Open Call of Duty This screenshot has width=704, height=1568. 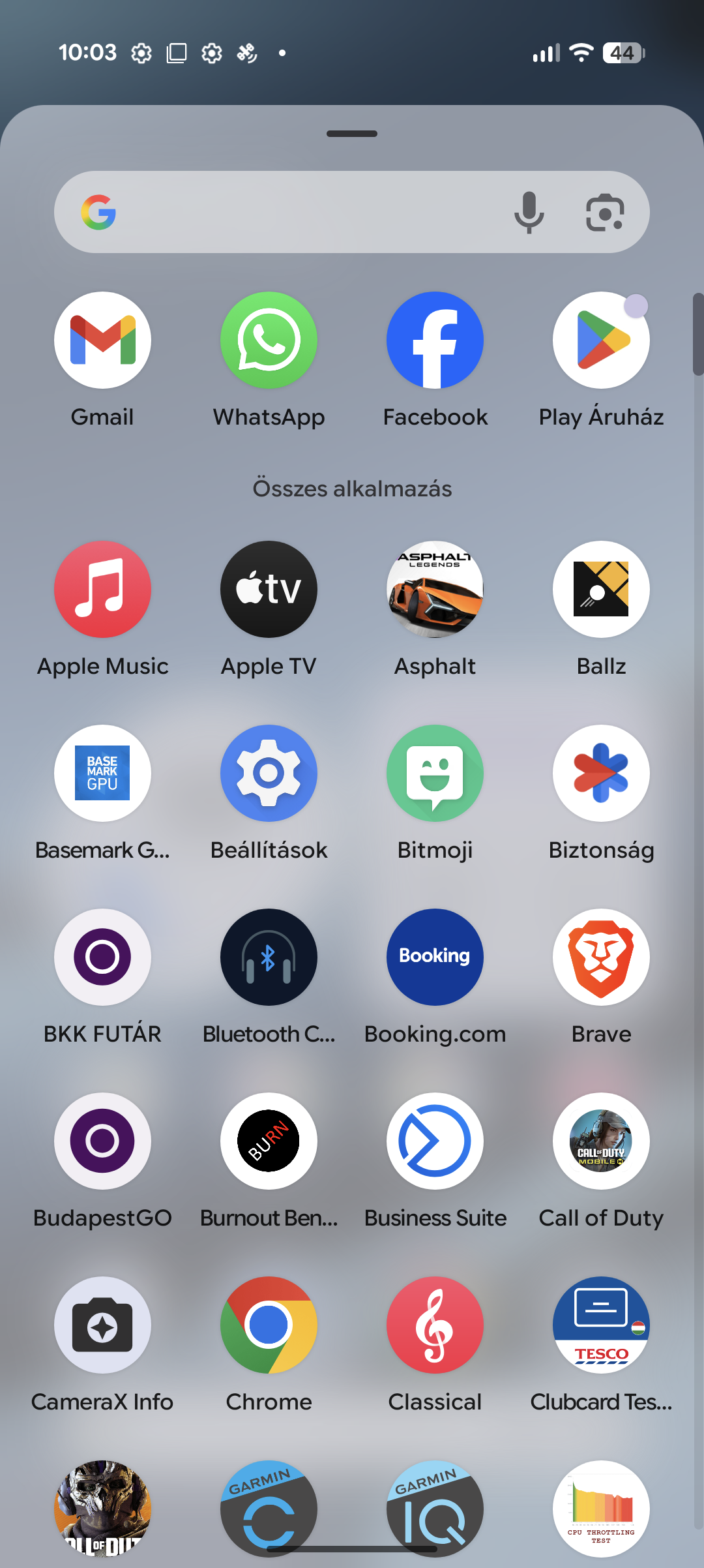601,1141
